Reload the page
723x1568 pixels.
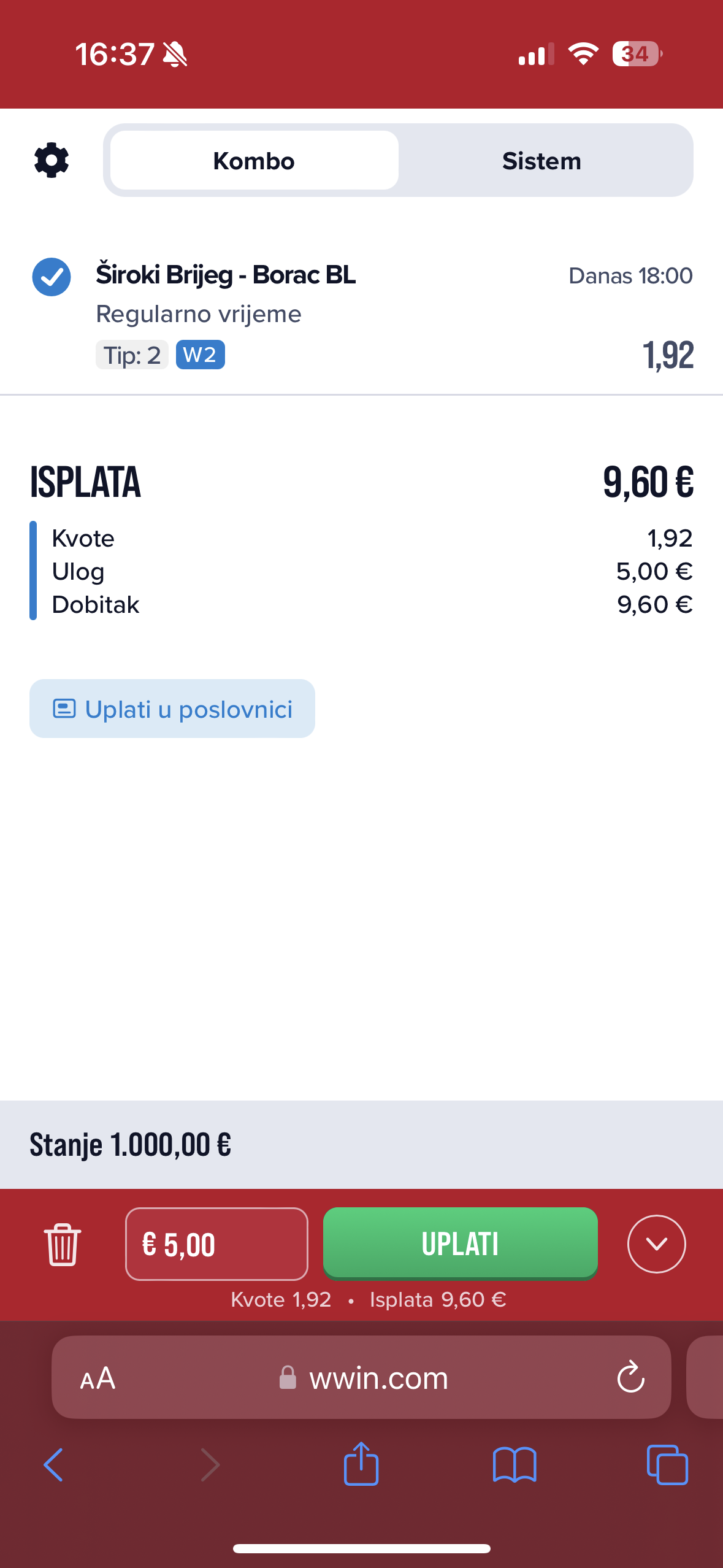tap(630, 1378)
